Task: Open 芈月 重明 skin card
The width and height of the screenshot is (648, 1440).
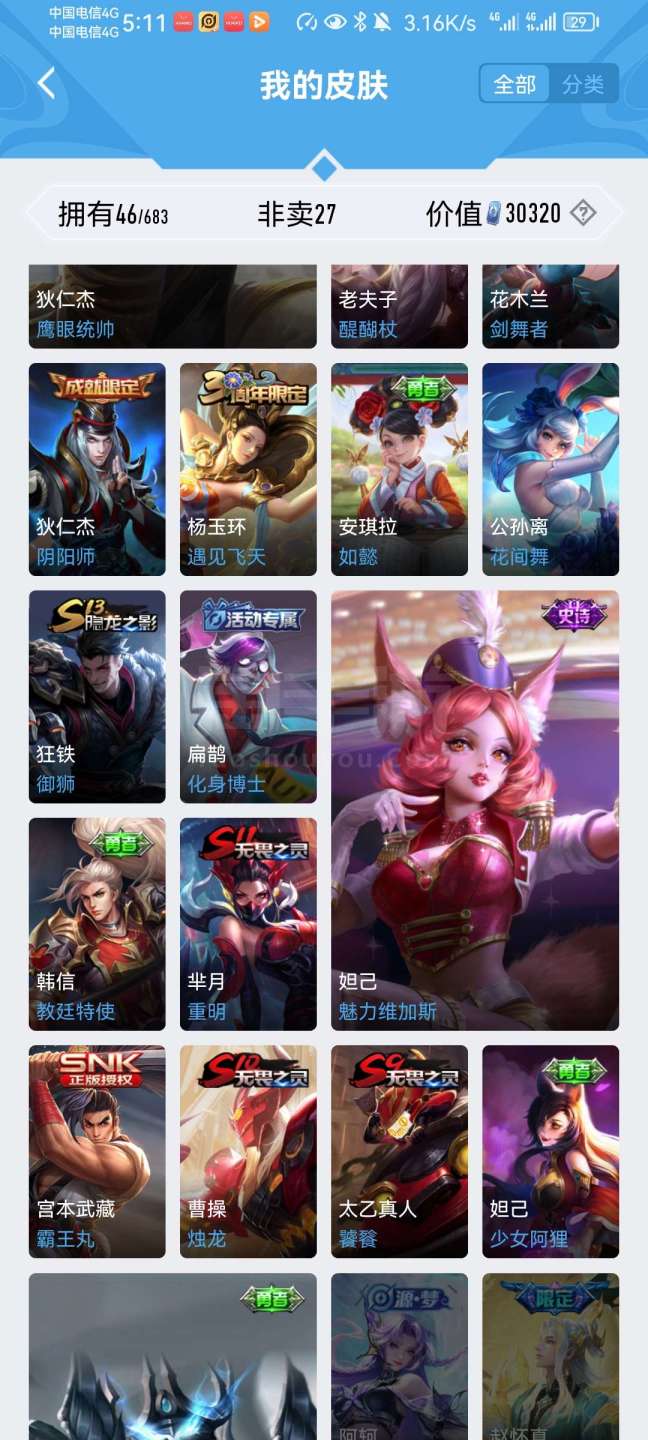Action: tap(248, 925)
